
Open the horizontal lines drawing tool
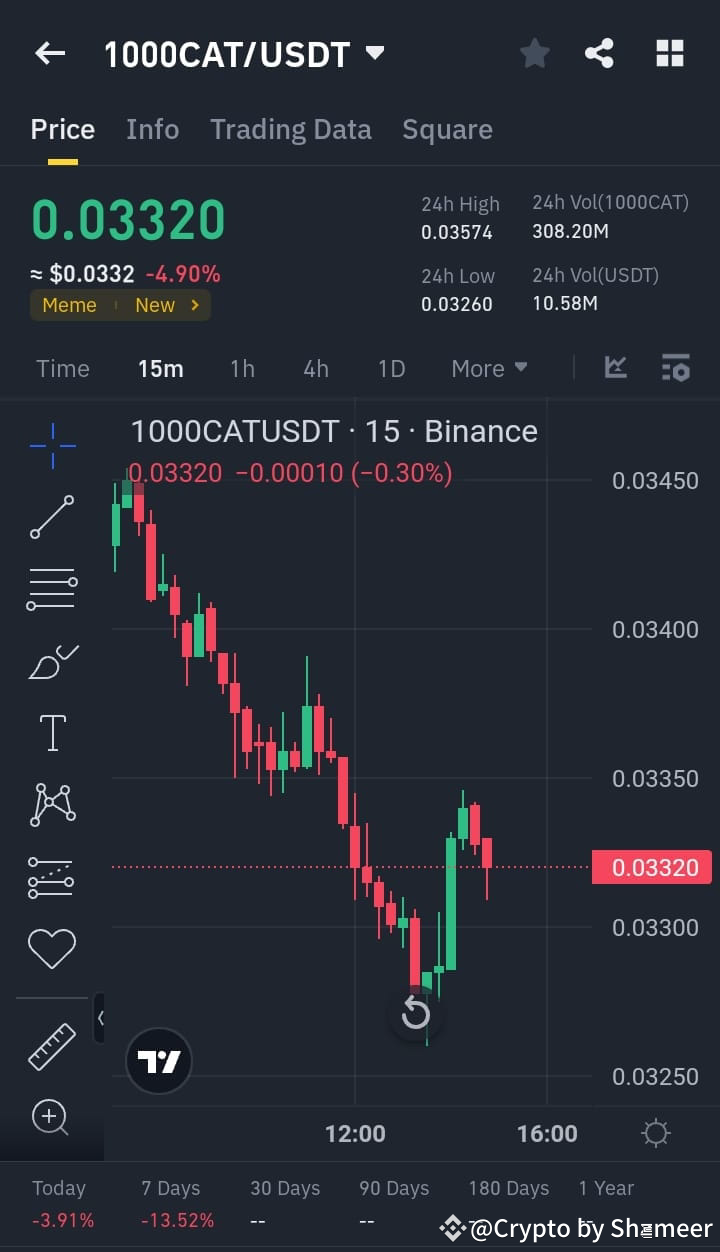(51, 588)
